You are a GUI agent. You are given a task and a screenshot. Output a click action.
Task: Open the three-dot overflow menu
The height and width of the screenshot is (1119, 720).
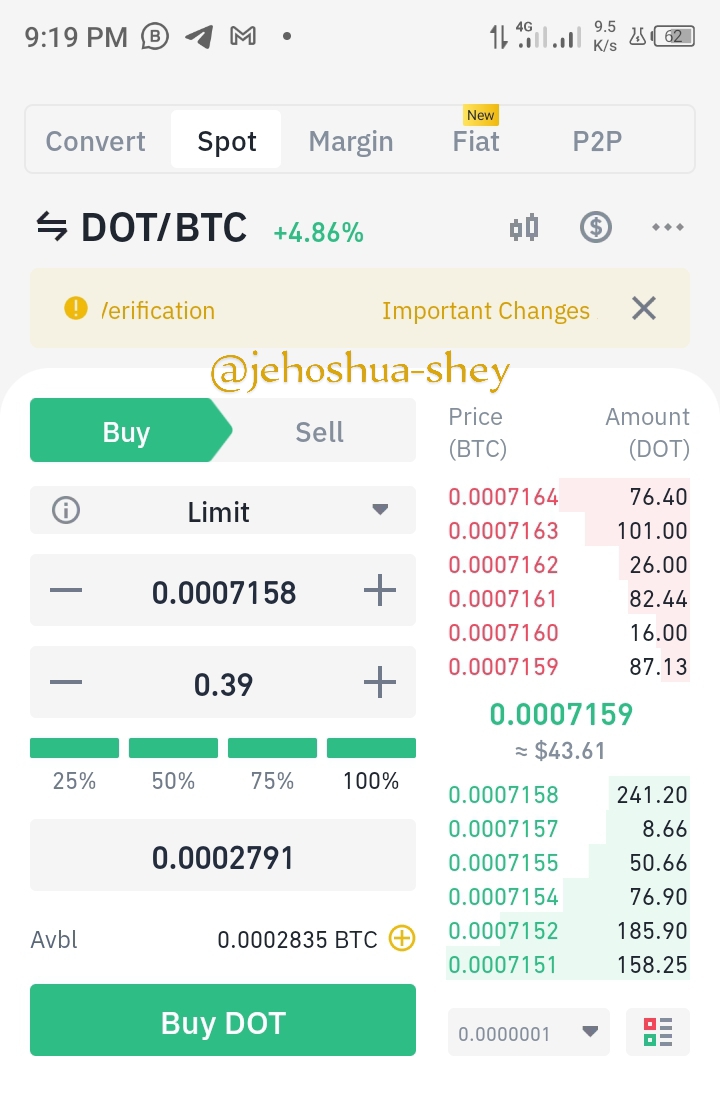pyautogui.click(x=668, y=227)
